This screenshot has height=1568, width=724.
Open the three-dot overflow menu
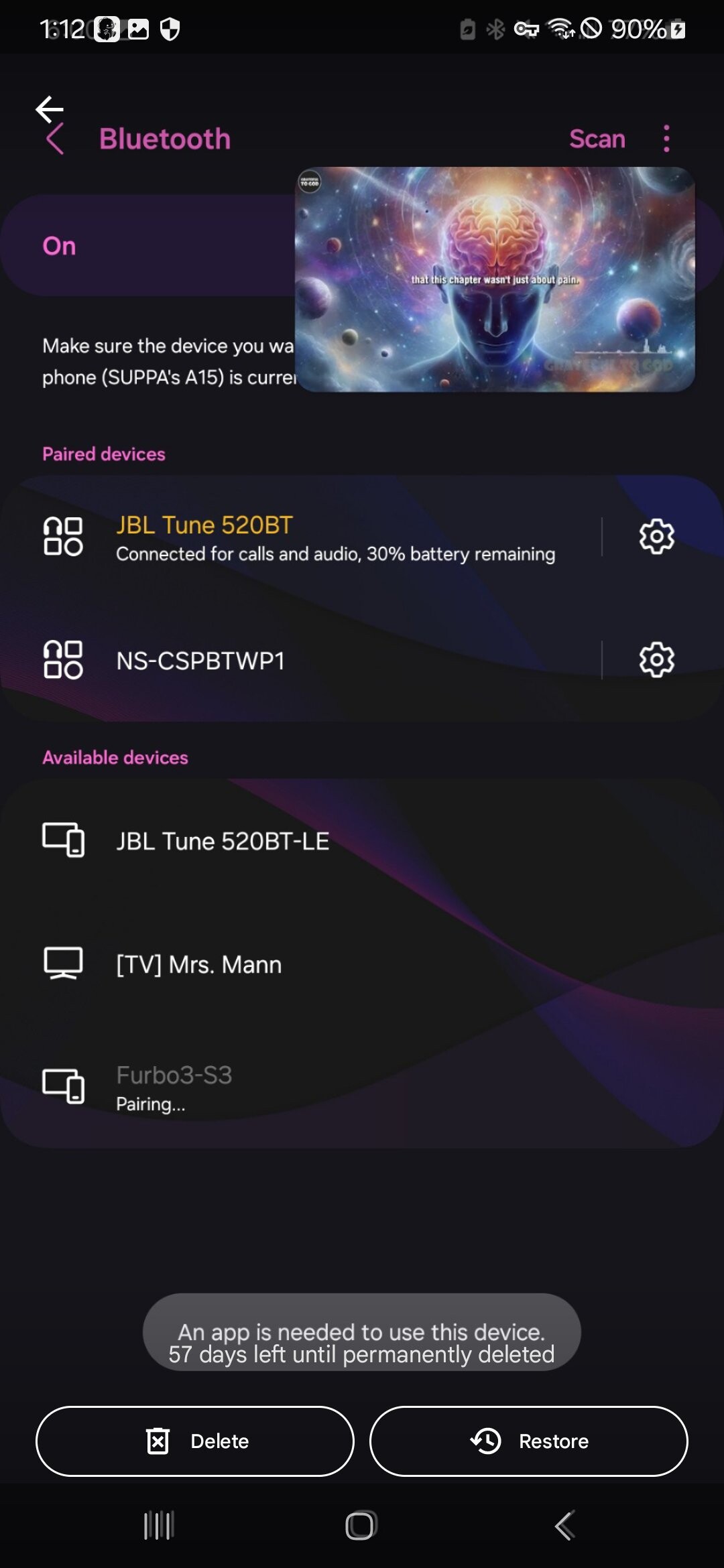tap(666, 138)
